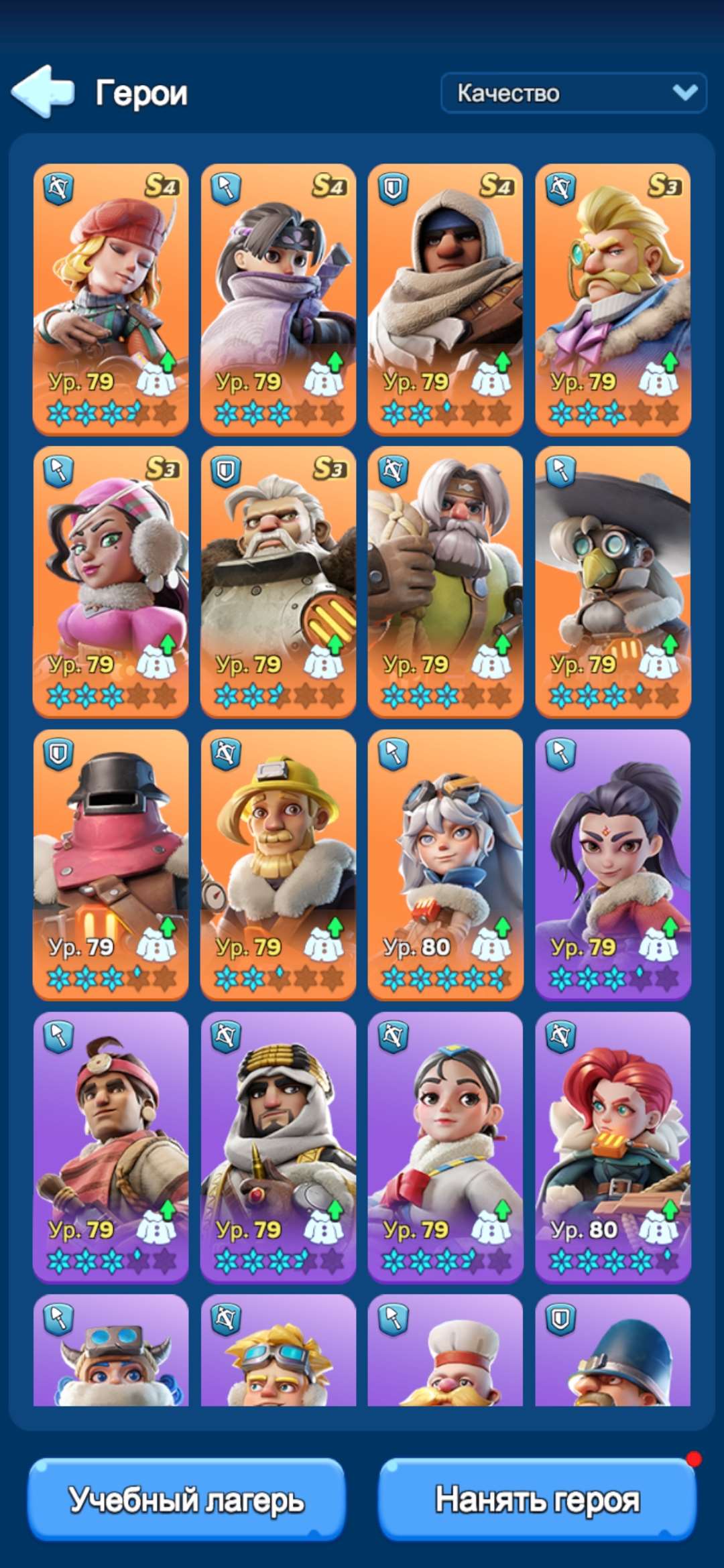
Task: Open the red-cloaked iron helmet hero
Action: pyautogui.click(x=111, y=864)
